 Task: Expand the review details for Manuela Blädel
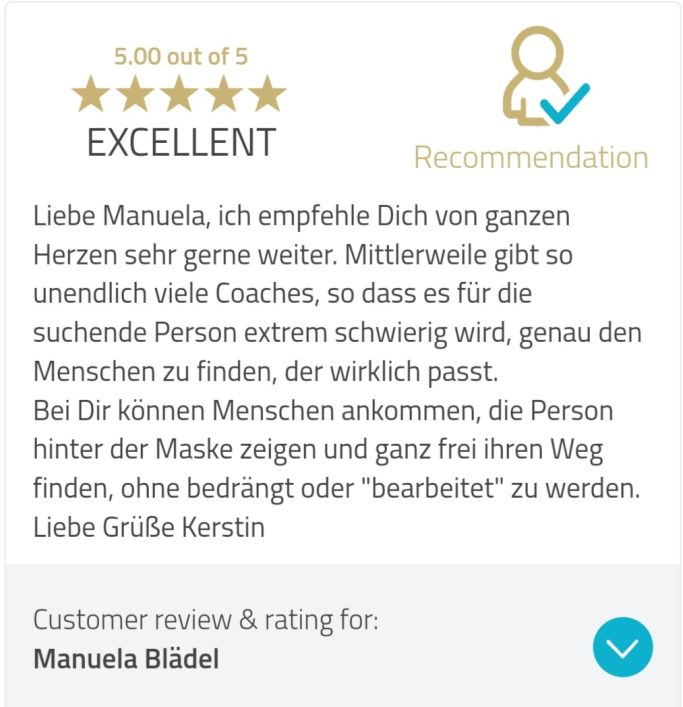click(x=622, y=647)
